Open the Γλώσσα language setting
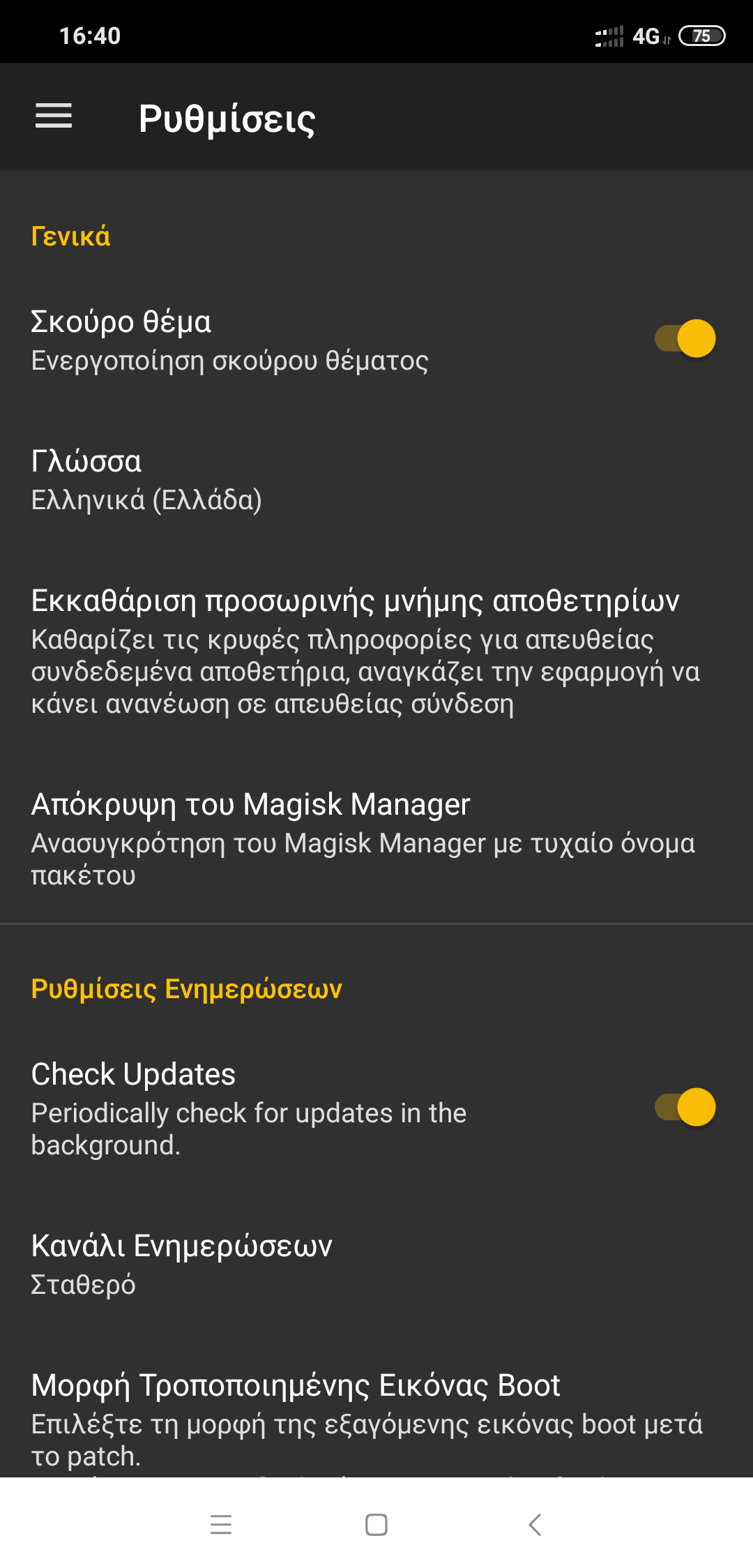The image size is (753, 1568). tap(376, 480)
